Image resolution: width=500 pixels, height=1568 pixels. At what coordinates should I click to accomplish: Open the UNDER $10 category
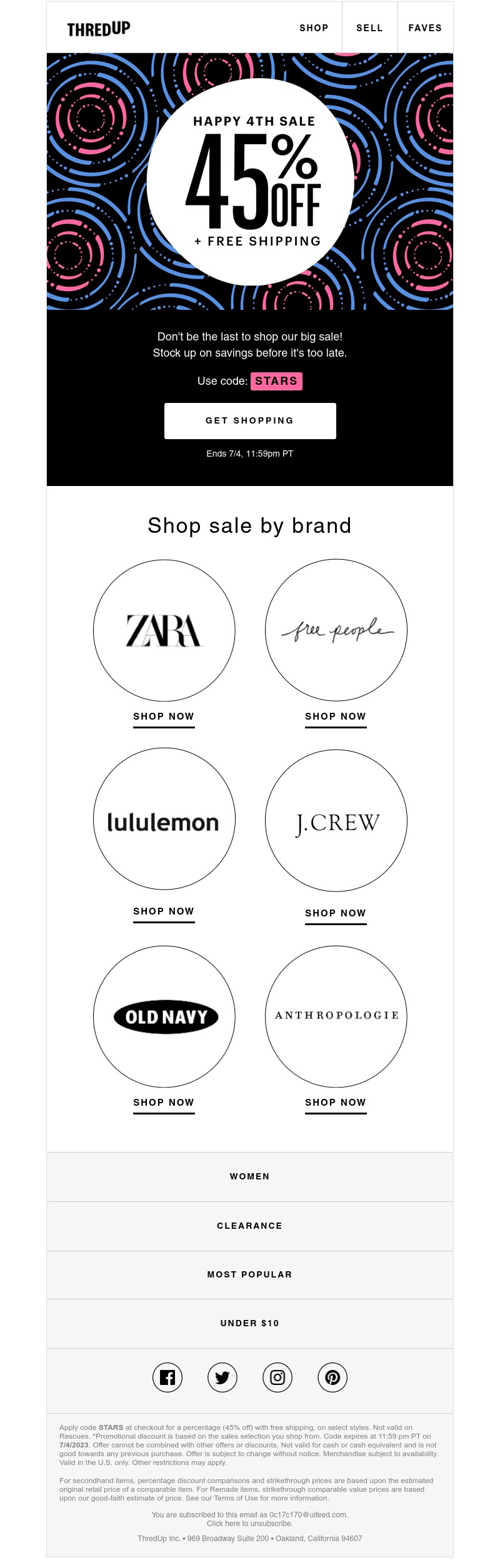(x=250, y=1323)
